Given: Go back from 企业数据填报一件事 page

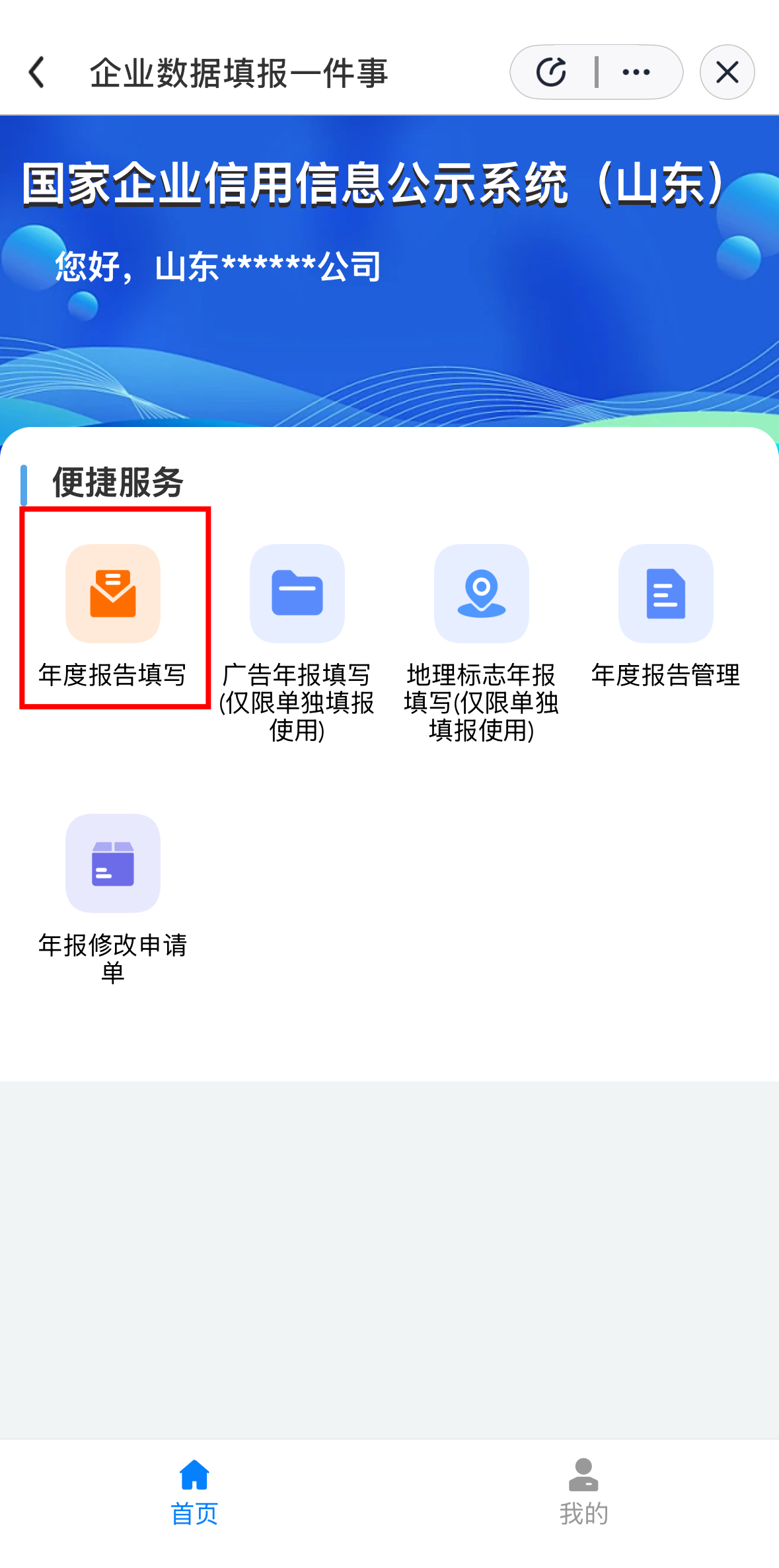Looking at the screenshot, I should pos(38,72).
